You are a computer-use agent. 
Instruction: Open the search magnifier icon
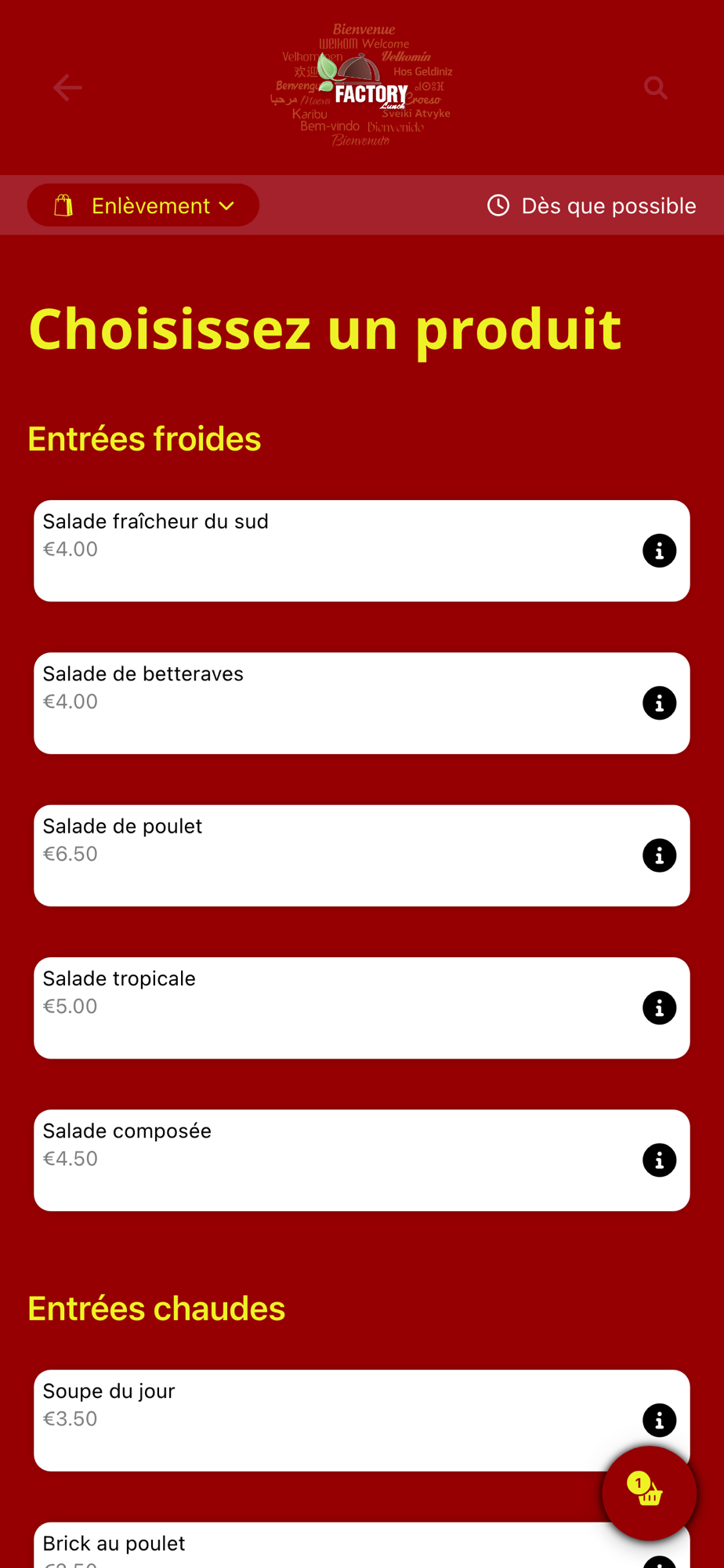click(655, 88)
